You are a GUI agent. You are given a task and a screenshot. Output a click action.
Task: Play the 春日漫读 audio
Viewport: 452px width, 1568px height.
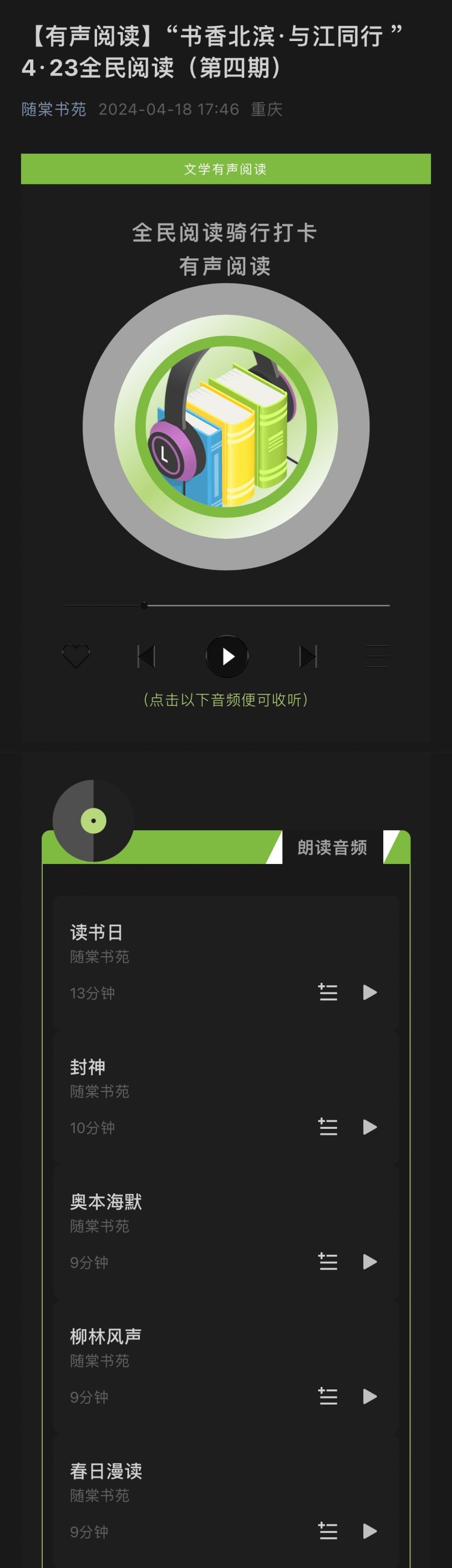(370, 1530)
